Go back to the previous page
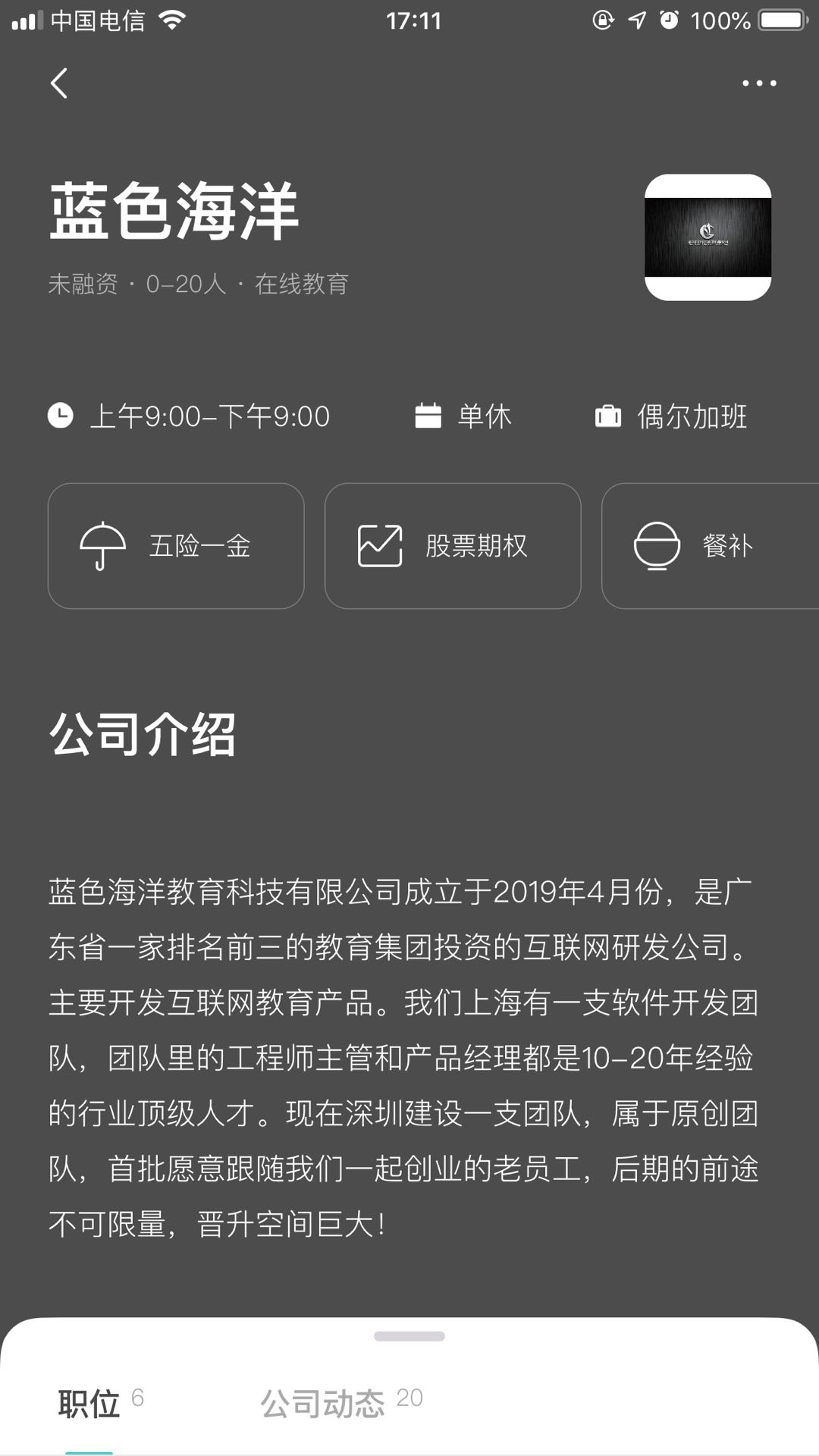819x1456 pixels. point(59,83)
